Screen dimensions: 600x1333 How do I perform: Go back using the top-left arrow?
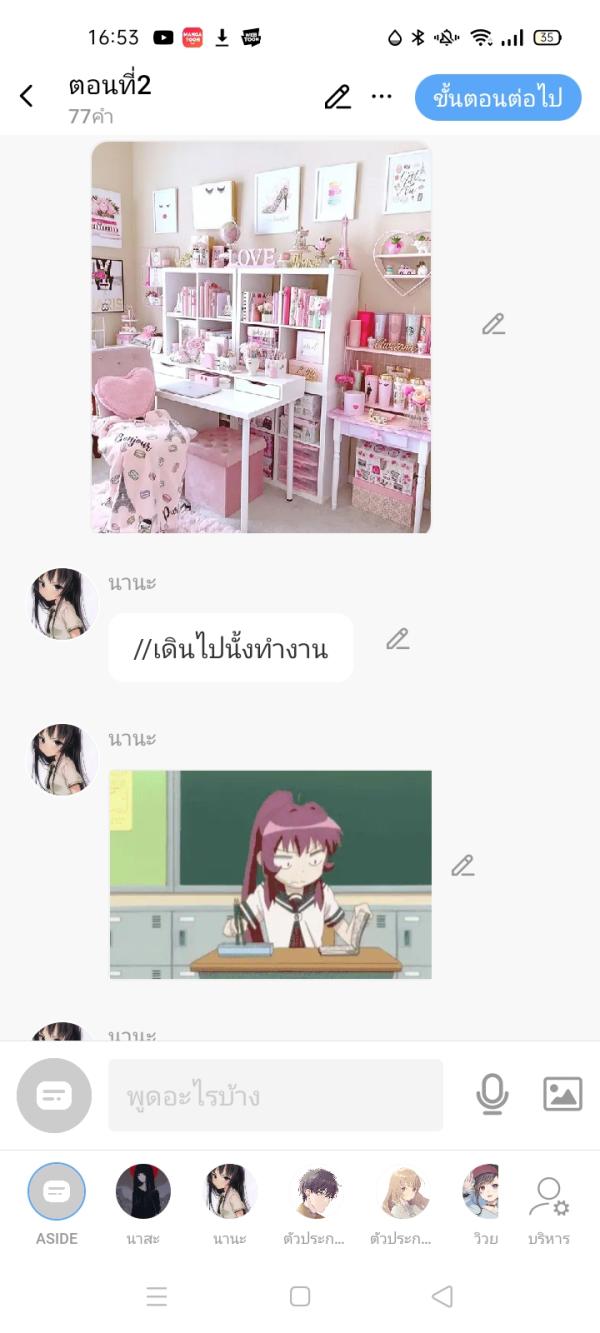[27, 96]
